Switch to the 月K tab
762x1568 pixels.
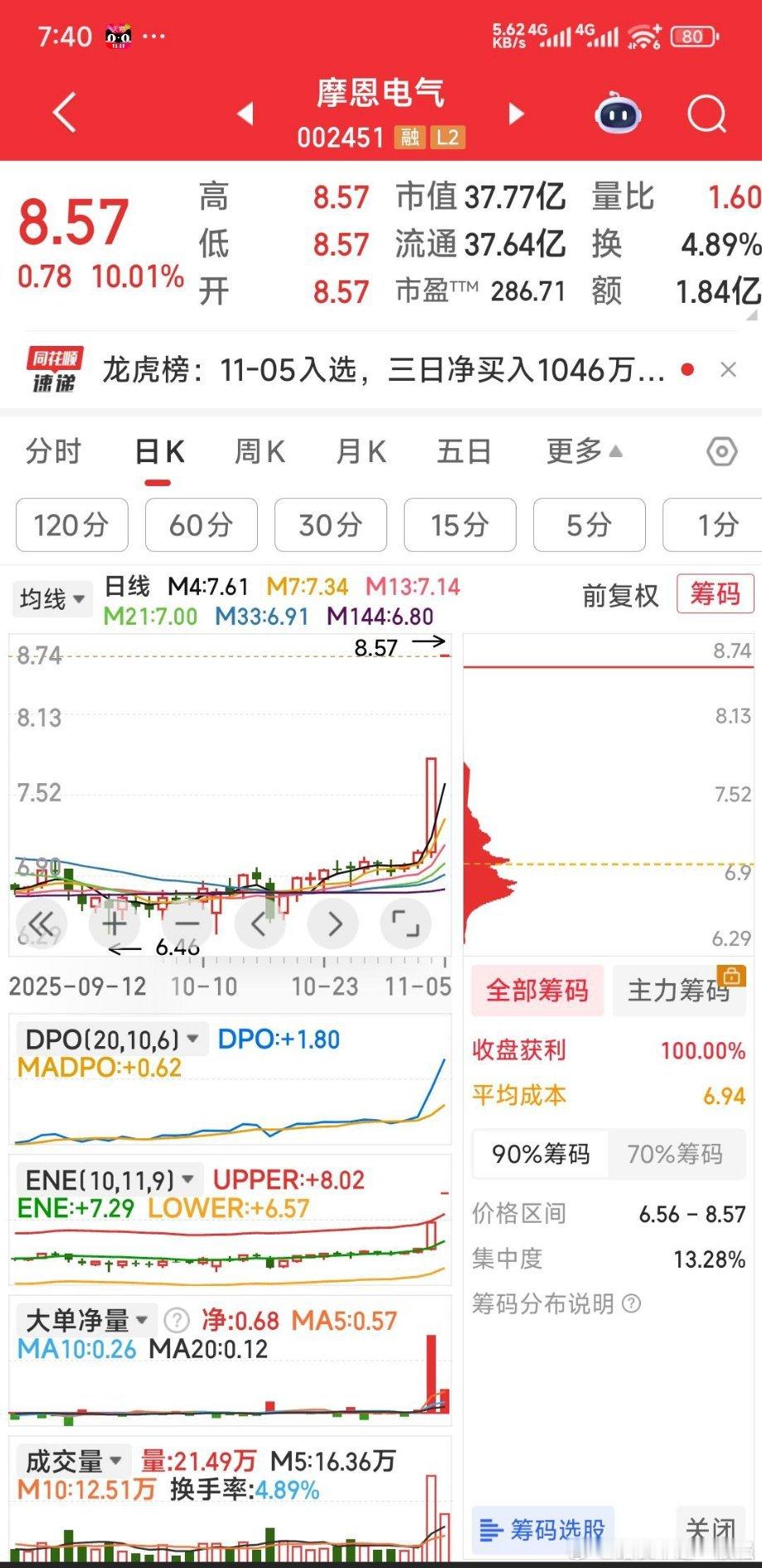(x=361, y=451)
